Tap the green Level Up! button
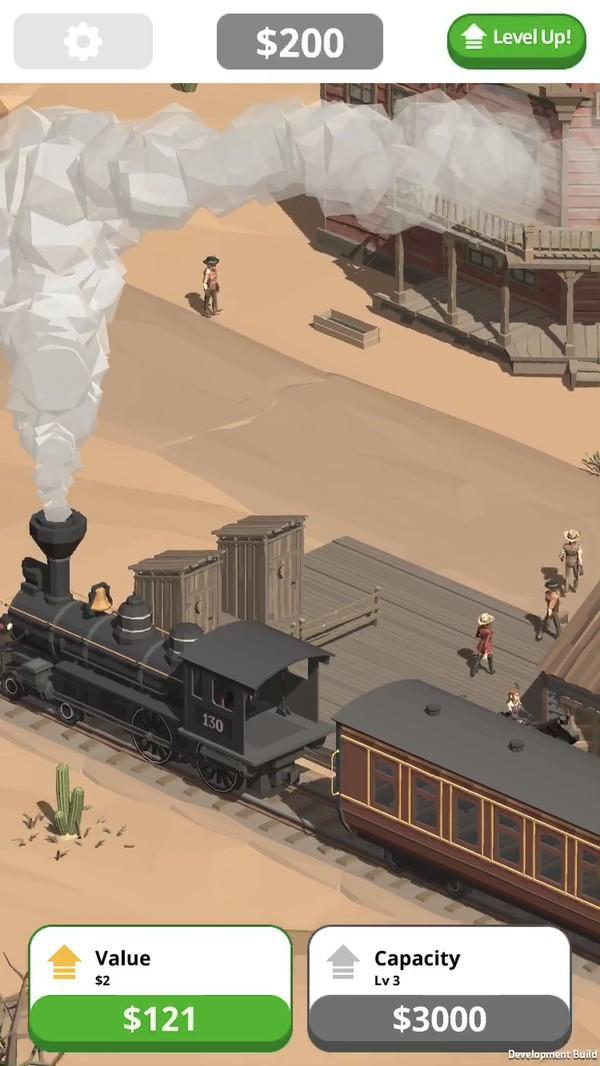Image resolution: width=600 pixels, height=1066 pixels. (516, 41)
